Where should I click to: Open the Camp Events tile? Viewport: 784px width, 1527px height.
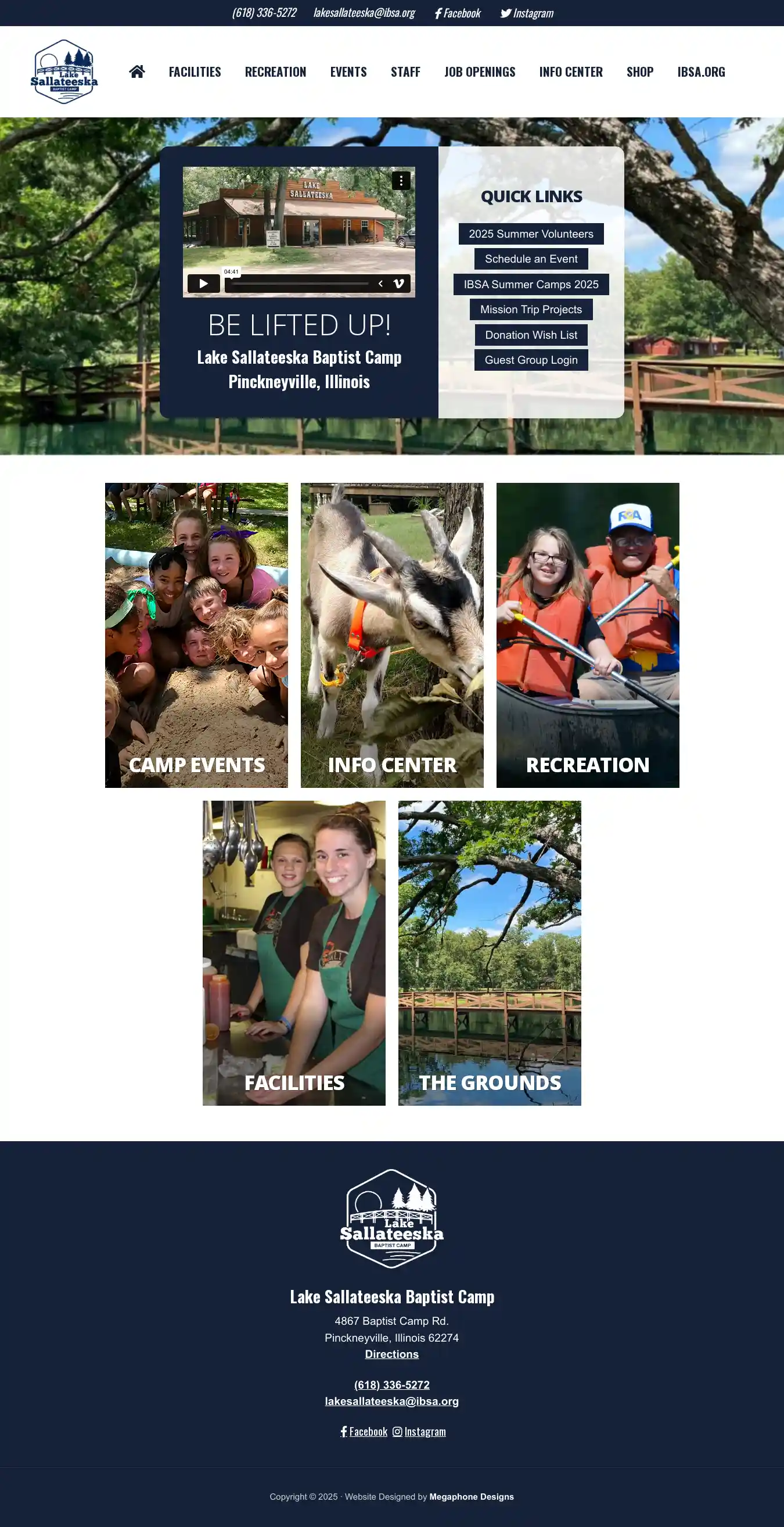(196, 635)
